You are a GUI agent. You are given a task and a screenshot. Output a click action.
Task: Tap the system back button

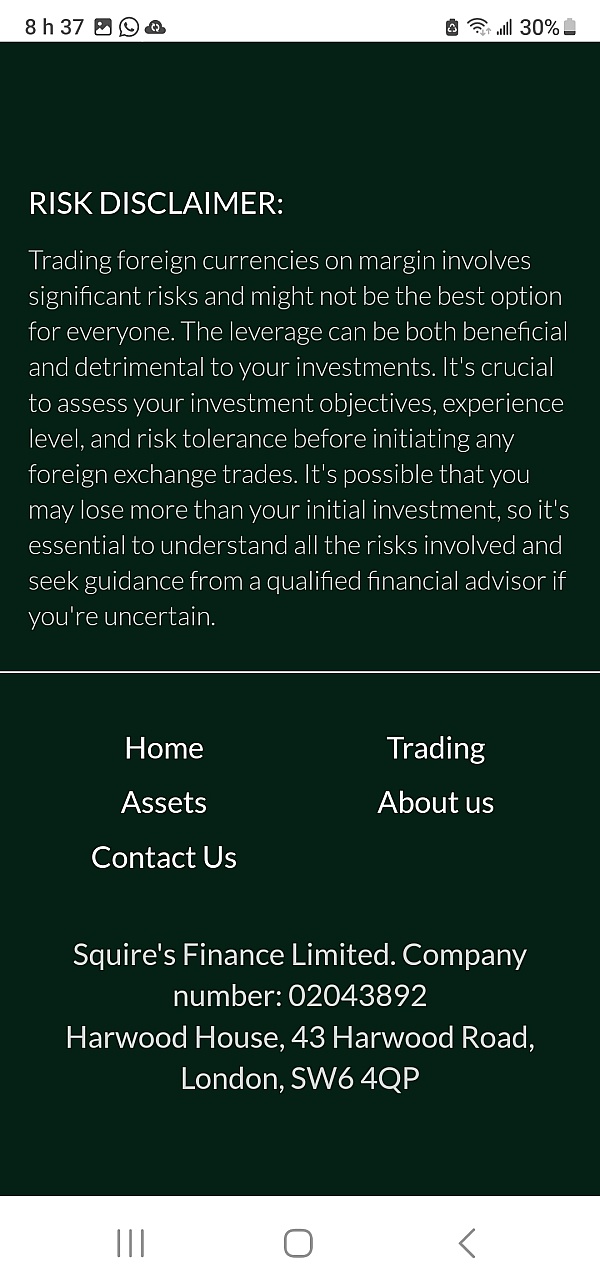click(466, 1243)
